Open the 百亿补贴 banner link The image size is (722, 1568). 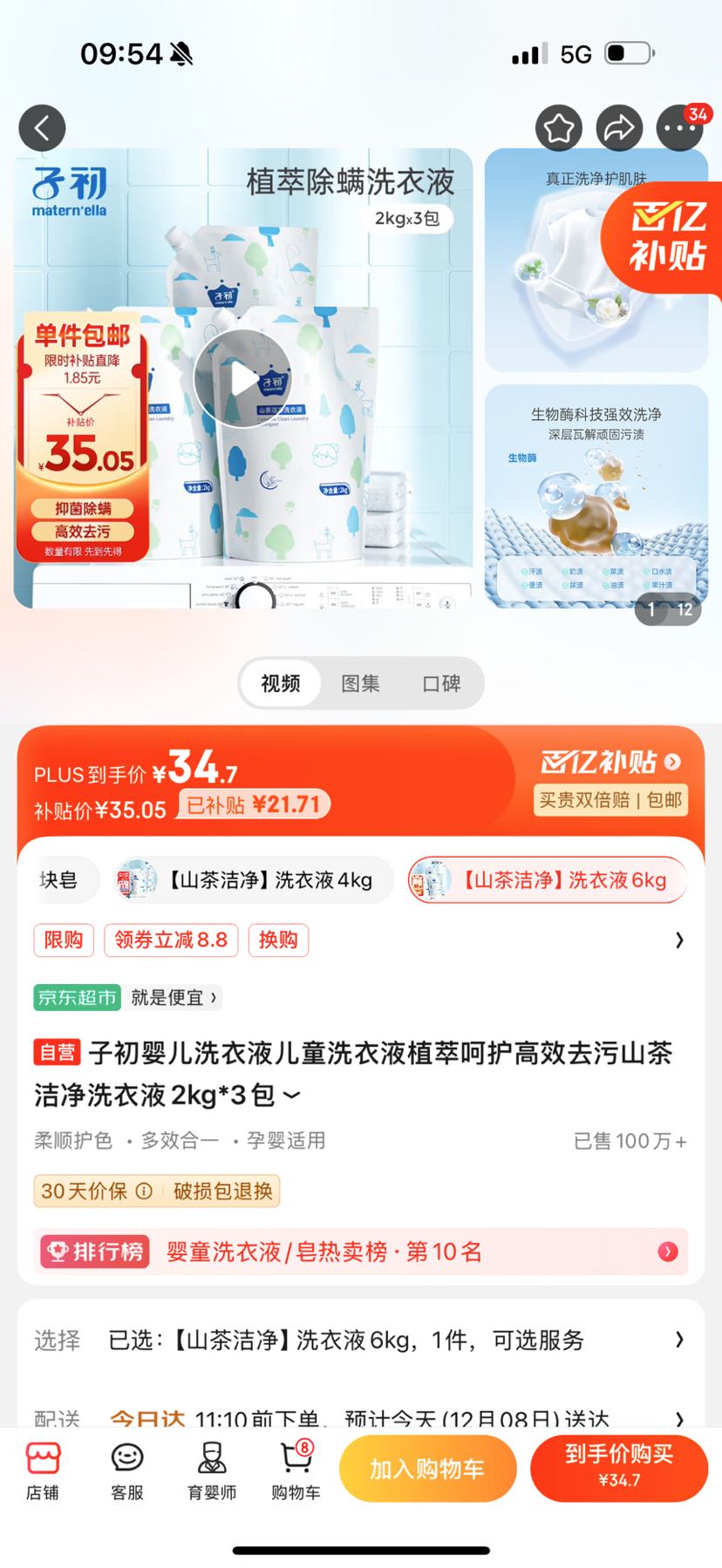610,762
